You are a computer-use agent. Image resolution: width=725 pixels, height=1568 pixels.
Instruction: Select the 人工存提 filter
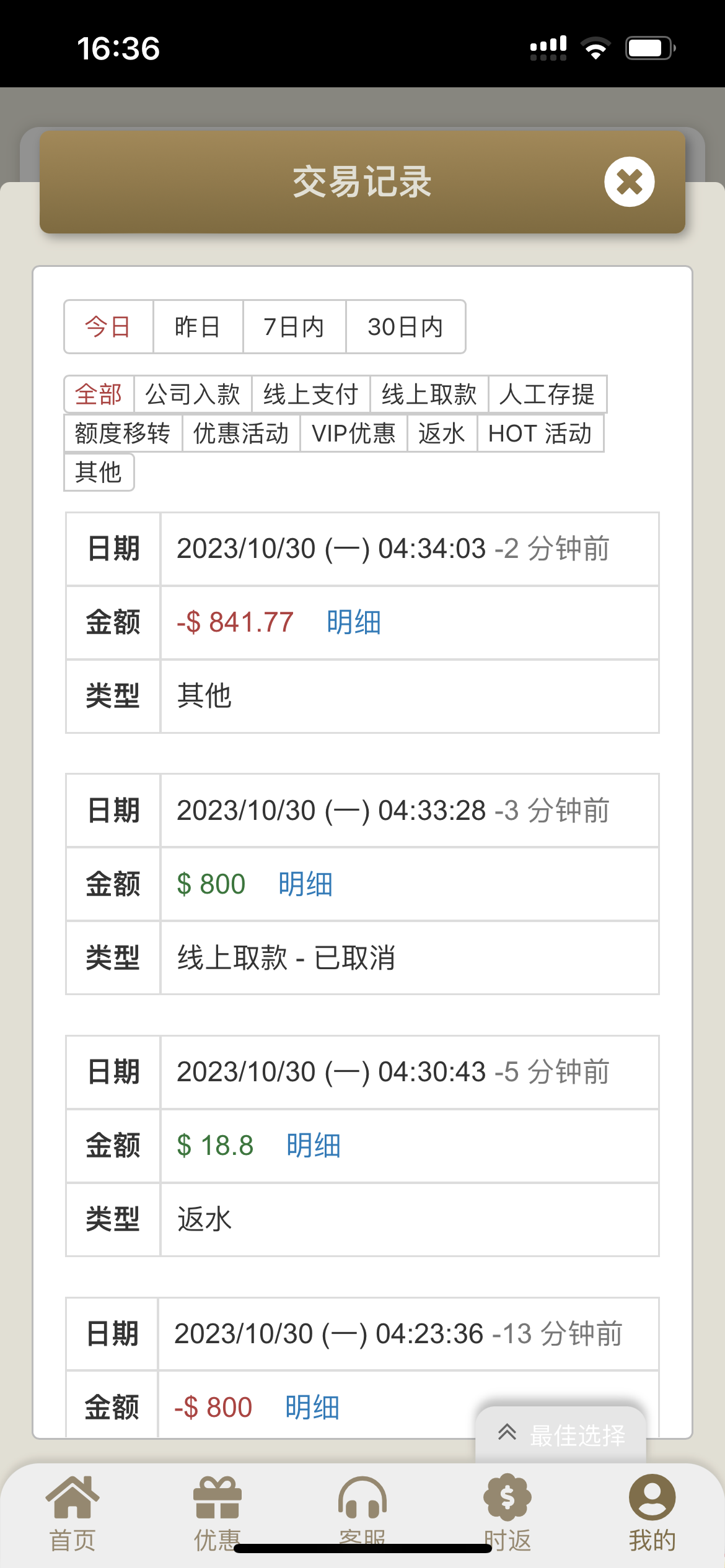547,394
